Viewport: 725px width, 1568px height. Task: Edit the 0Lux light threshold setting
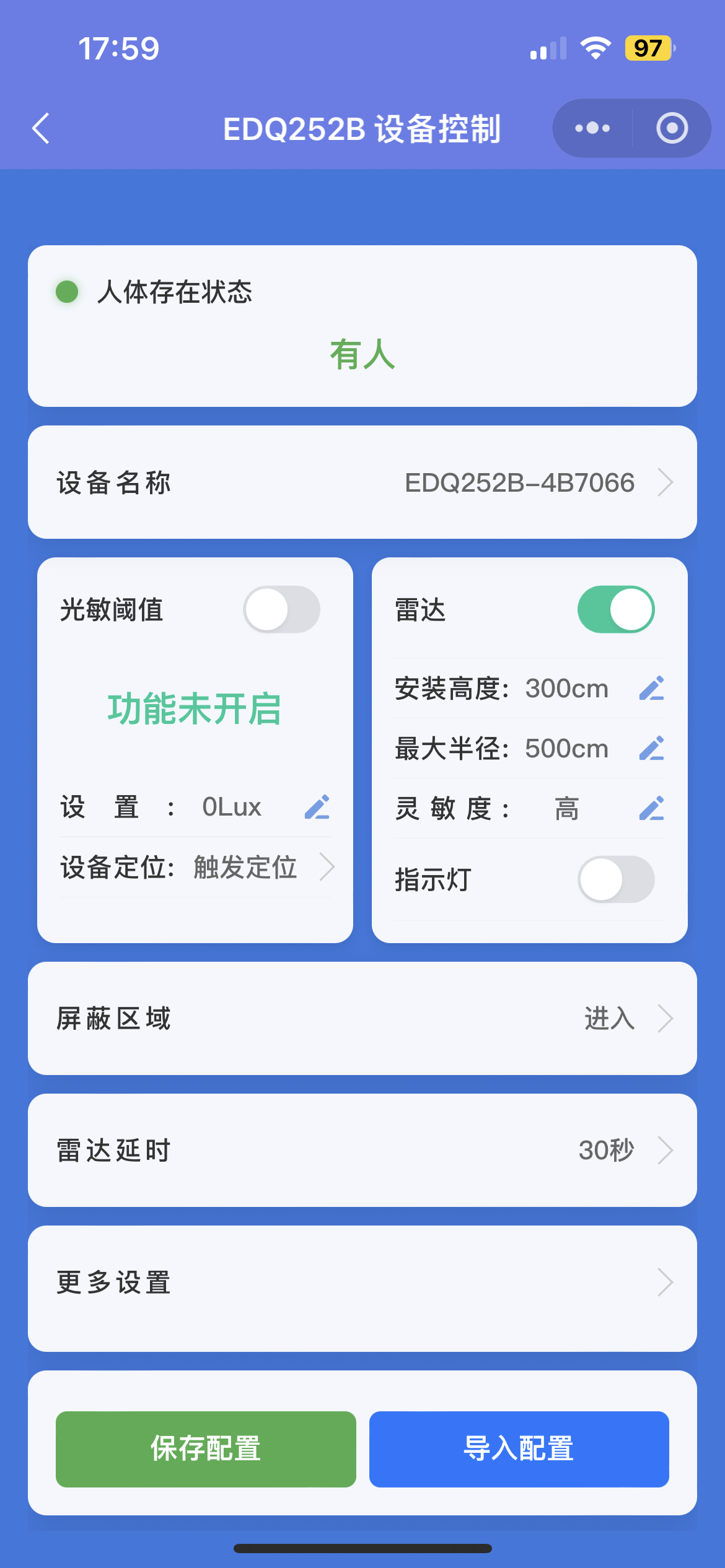(317, 807)
